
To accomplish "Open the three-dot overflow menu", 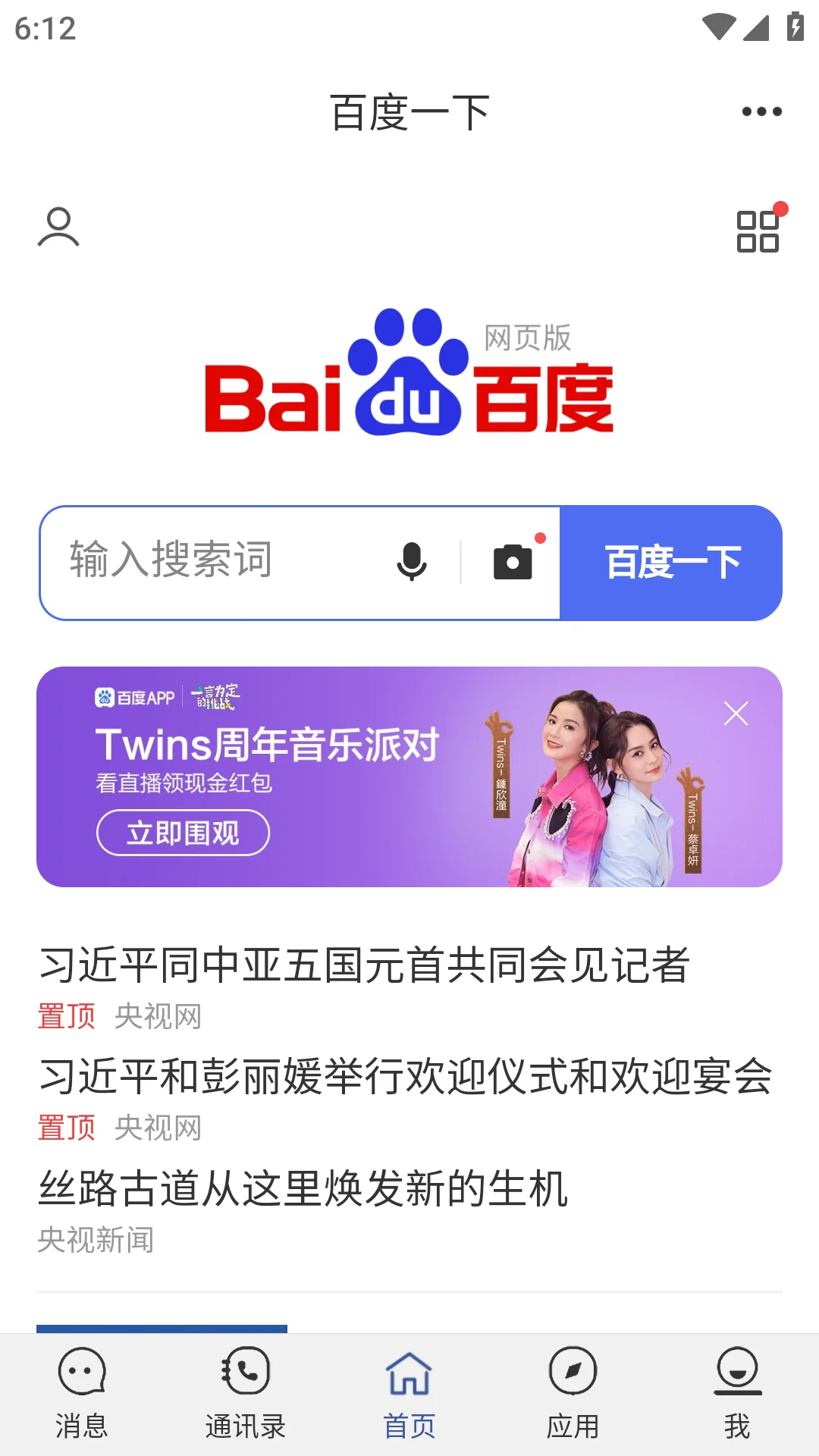I will 761,111.
